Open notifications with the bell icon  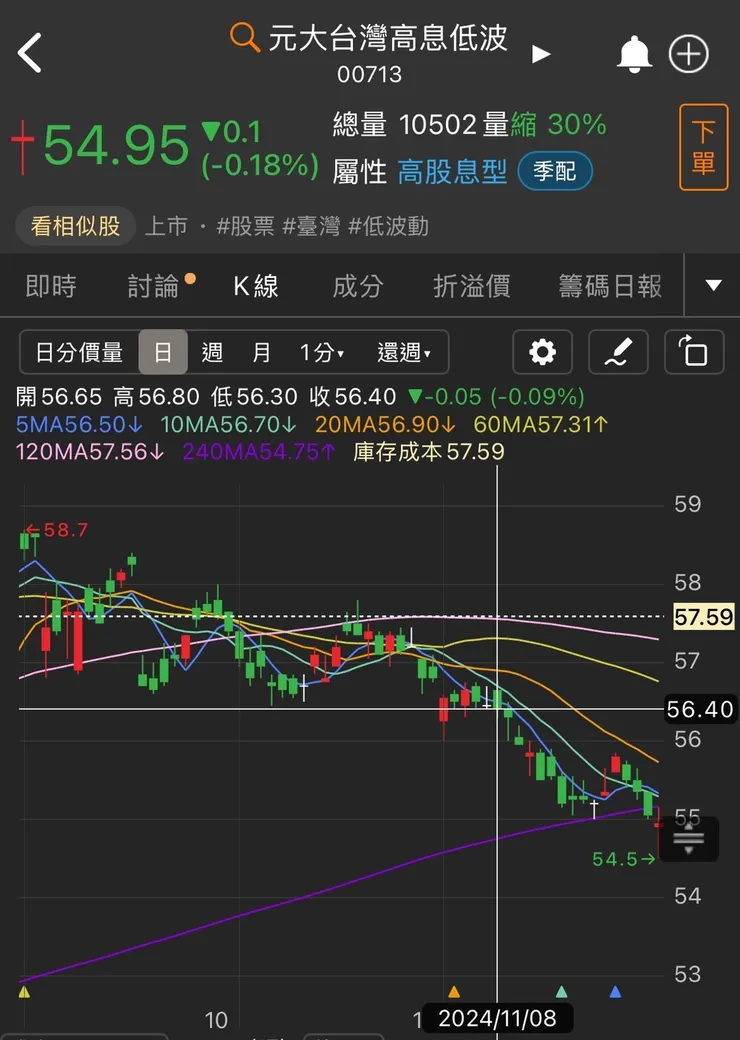click(x=634, y=55)
